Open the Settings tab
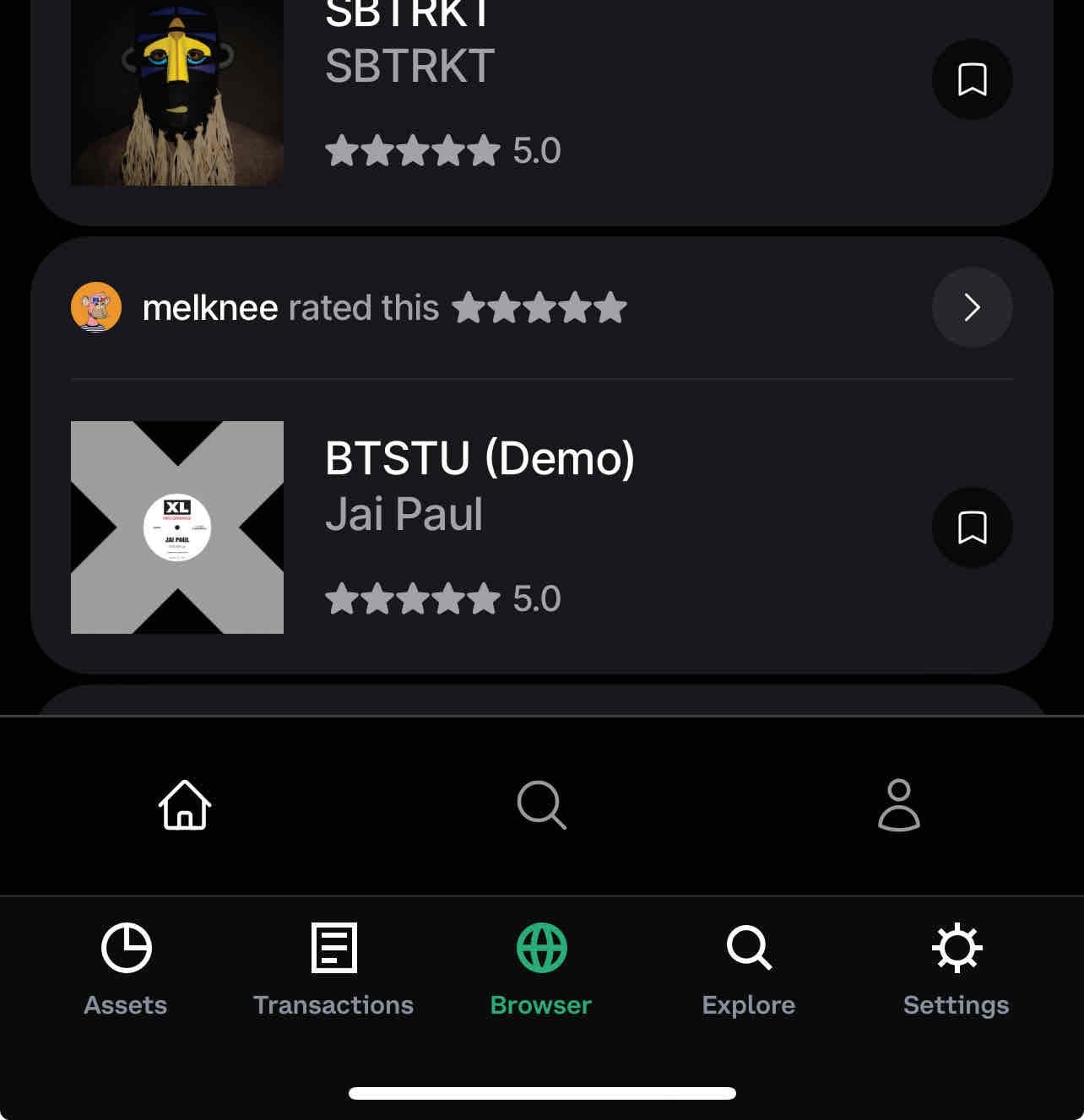This screenshot has height=1120, width=1084. click(x=957, y=969)
